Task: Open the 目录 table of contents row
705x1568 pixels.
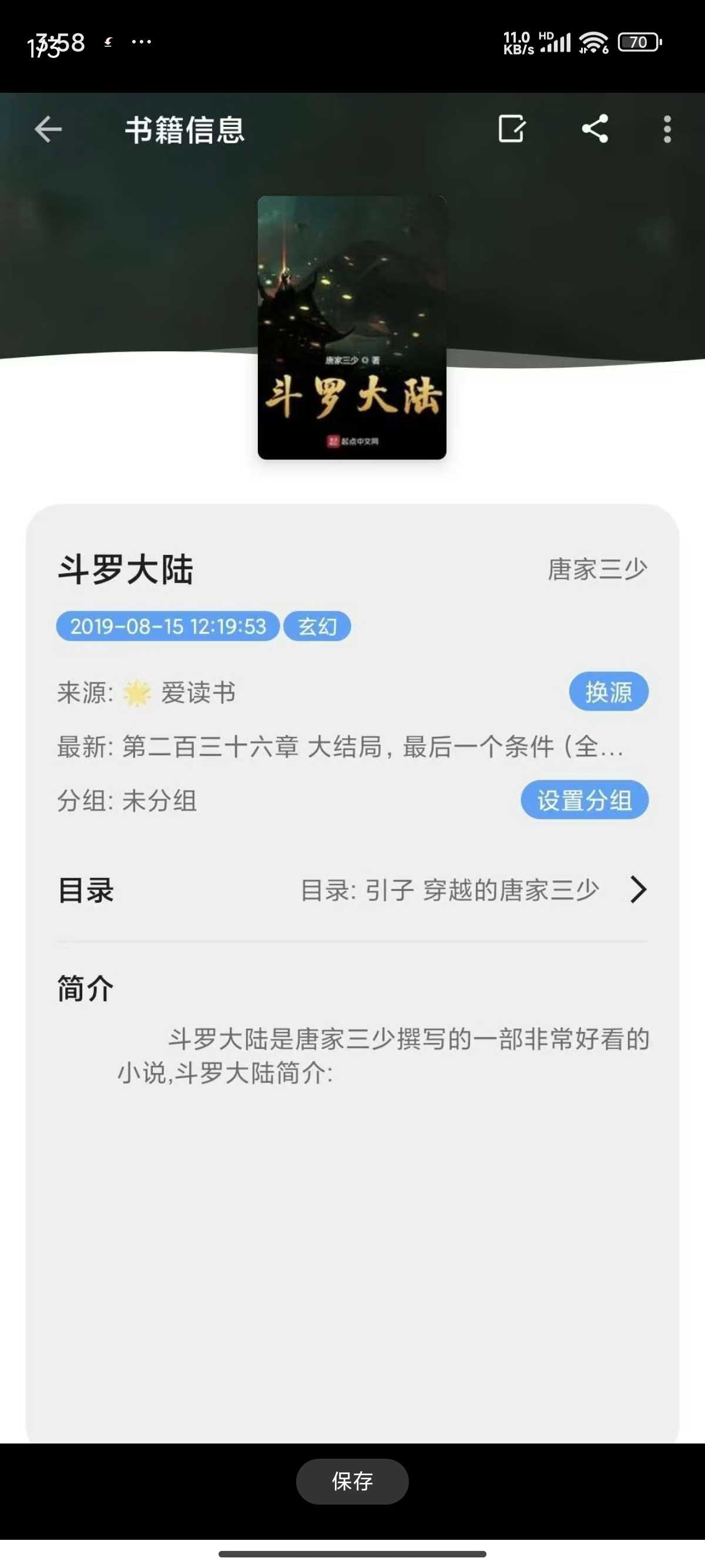Action: pos(352,890)
